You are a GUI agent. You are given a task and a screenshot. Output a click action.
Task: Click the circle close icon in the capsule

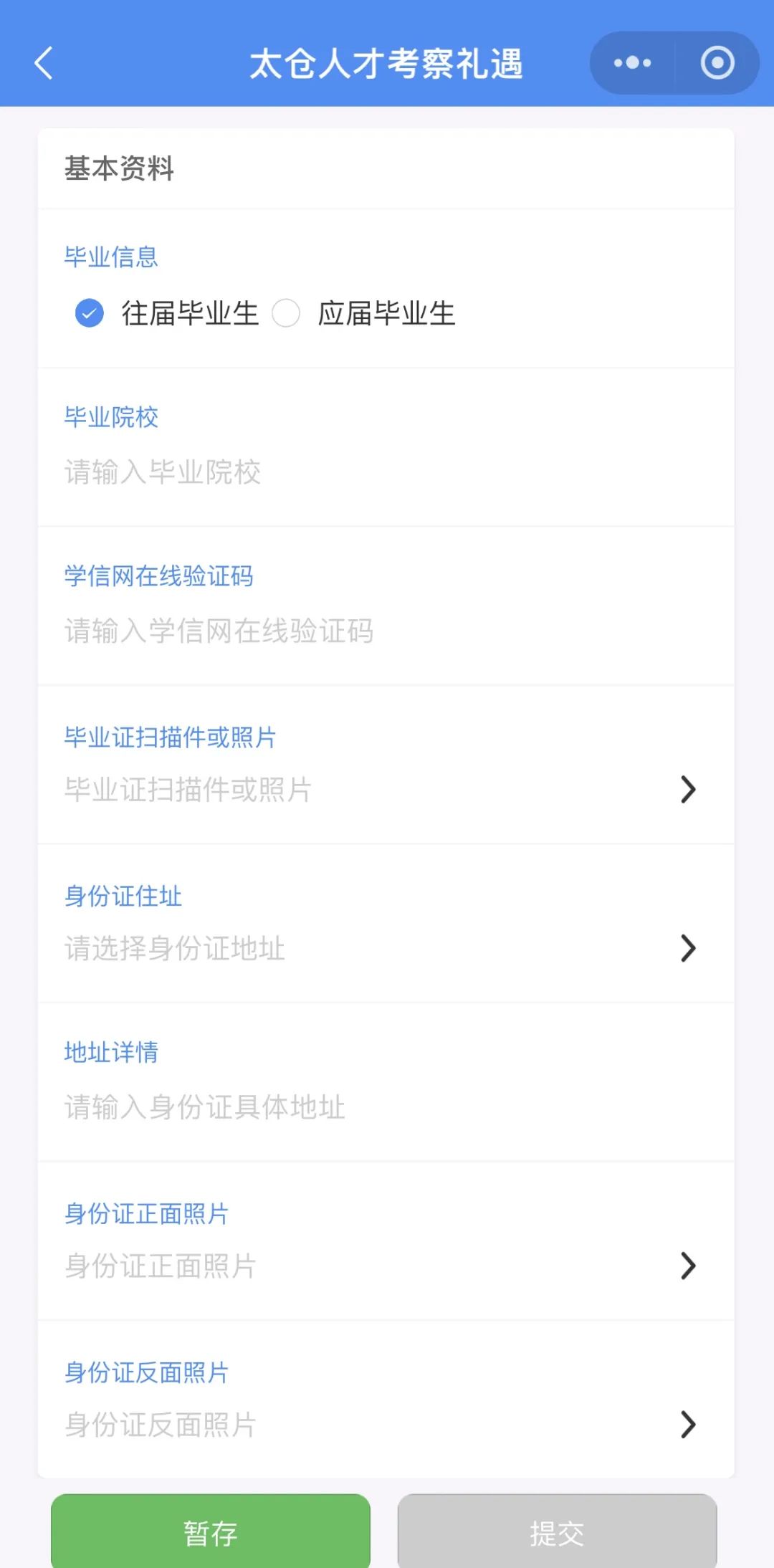point(716,63)
